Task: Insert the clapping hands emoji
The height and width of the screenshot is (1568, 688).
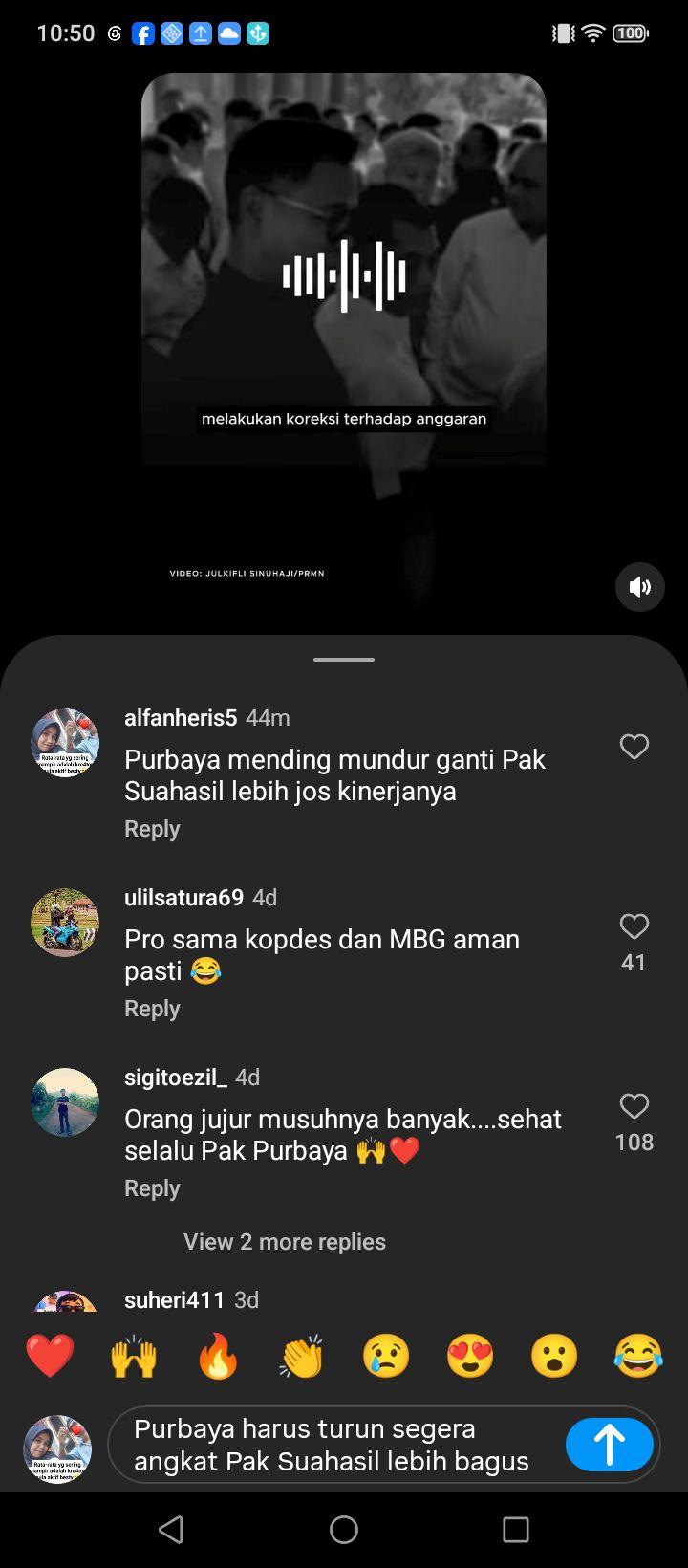Action: (302, 1357)
